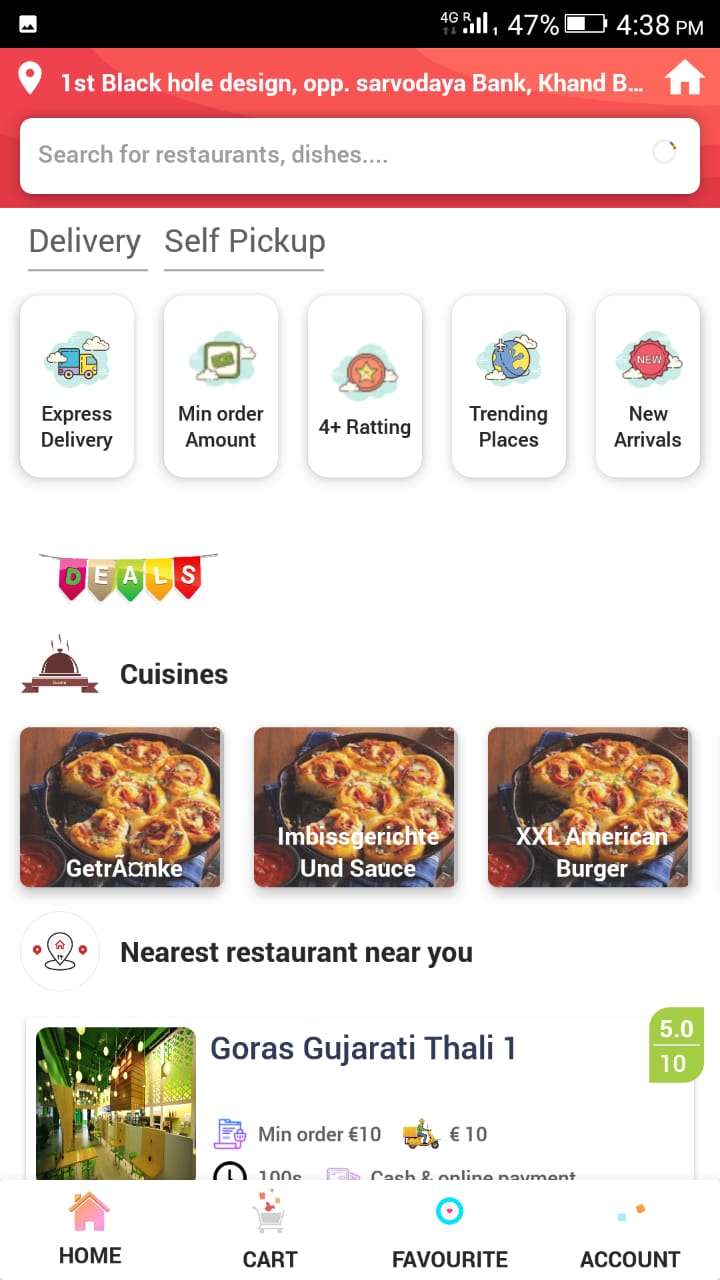View the Favourite tab
Screen dimensions: 720x1280
[x=450, y=1230]
